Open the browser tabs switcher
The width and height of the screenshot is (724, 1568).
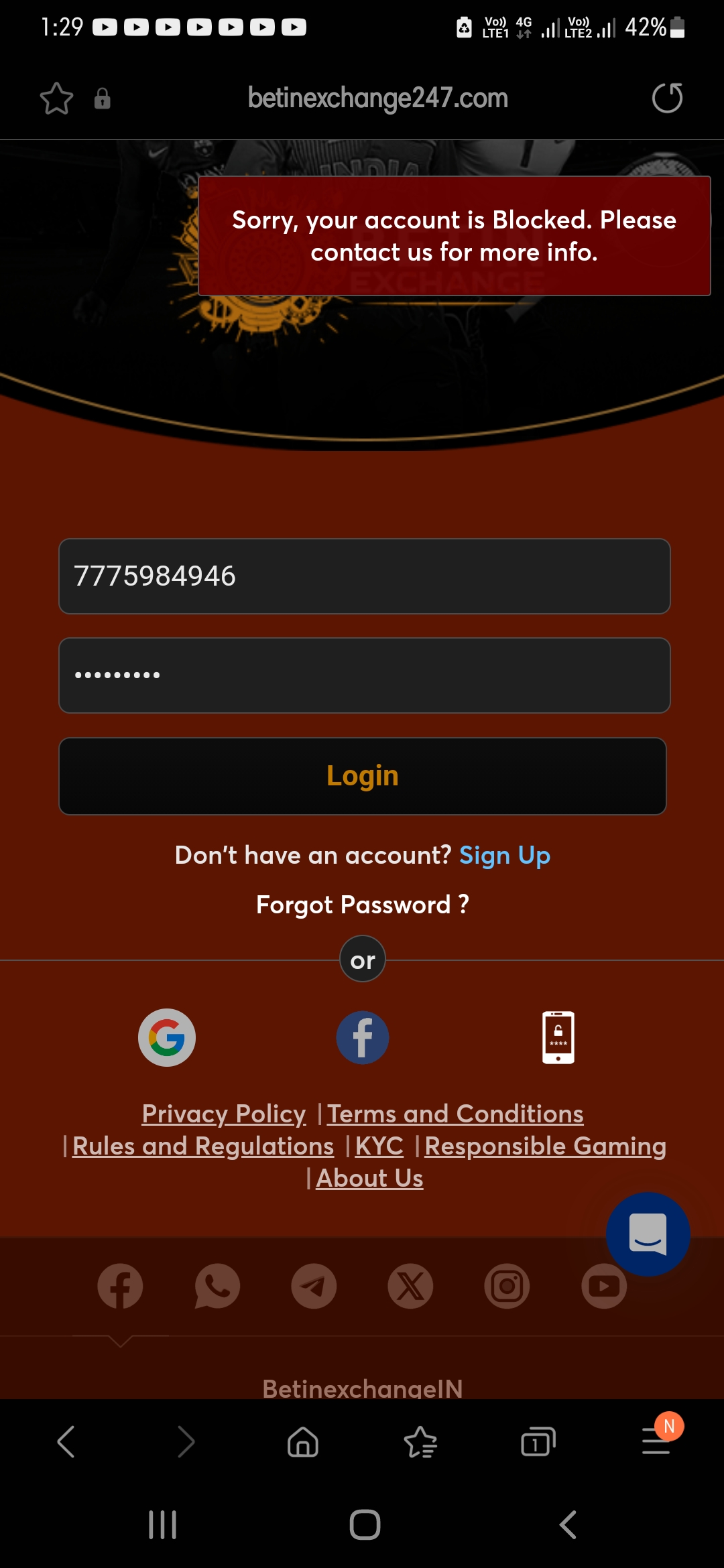tap(538, 1442)
